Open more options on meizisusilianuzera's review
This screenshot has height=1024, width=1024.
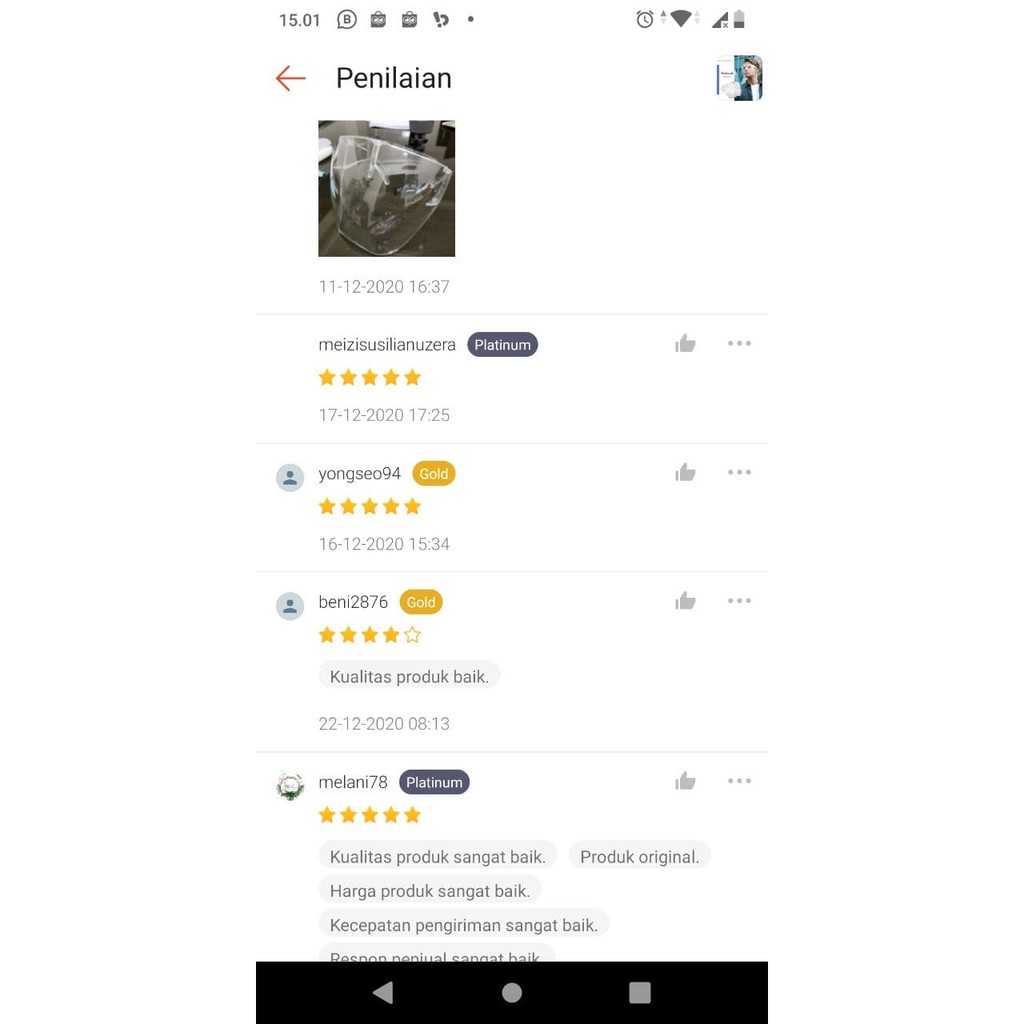coord(739,344)
